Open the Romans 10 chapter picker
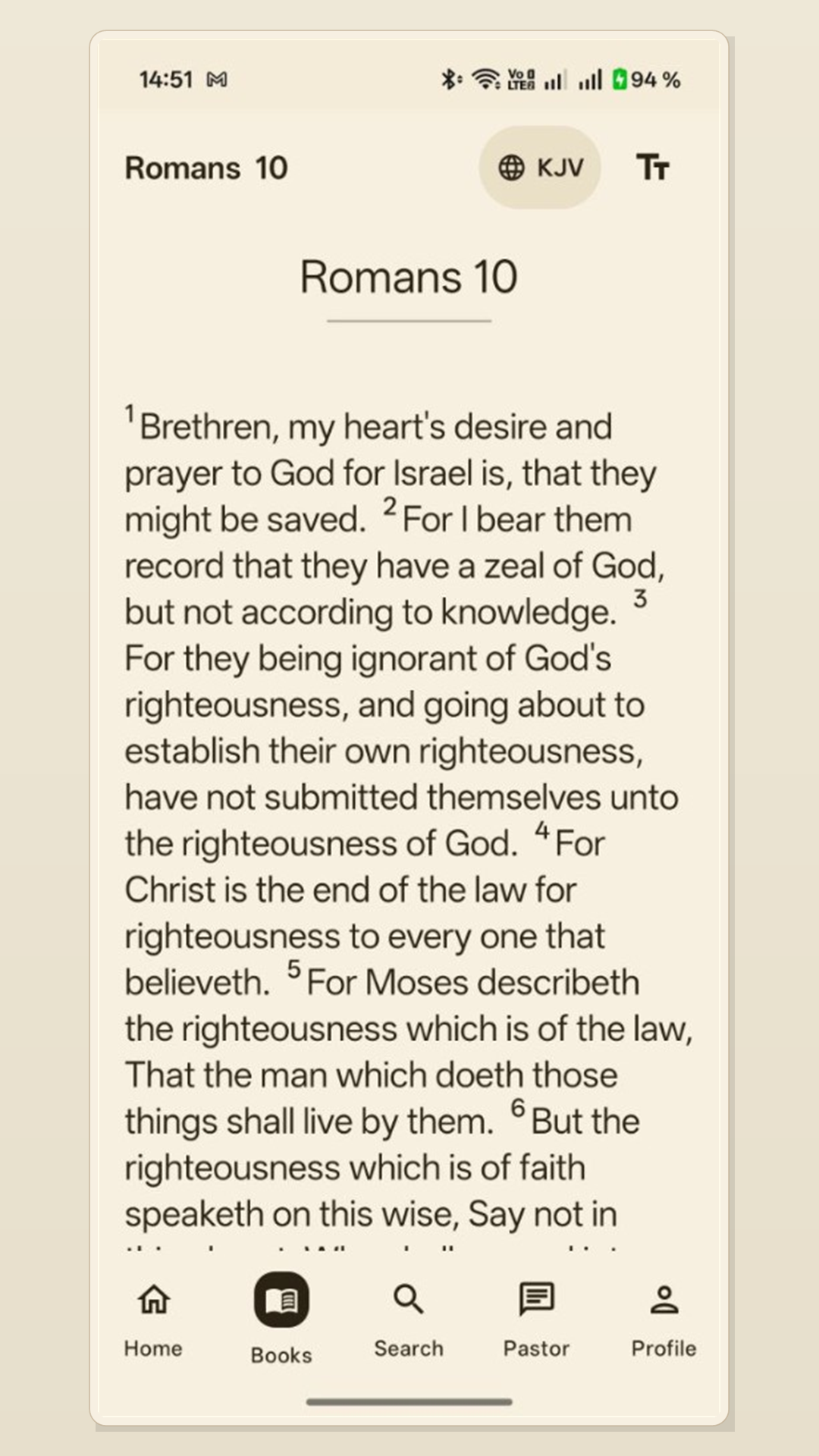Screen dimensions: 819x1456 pos(206,168)
